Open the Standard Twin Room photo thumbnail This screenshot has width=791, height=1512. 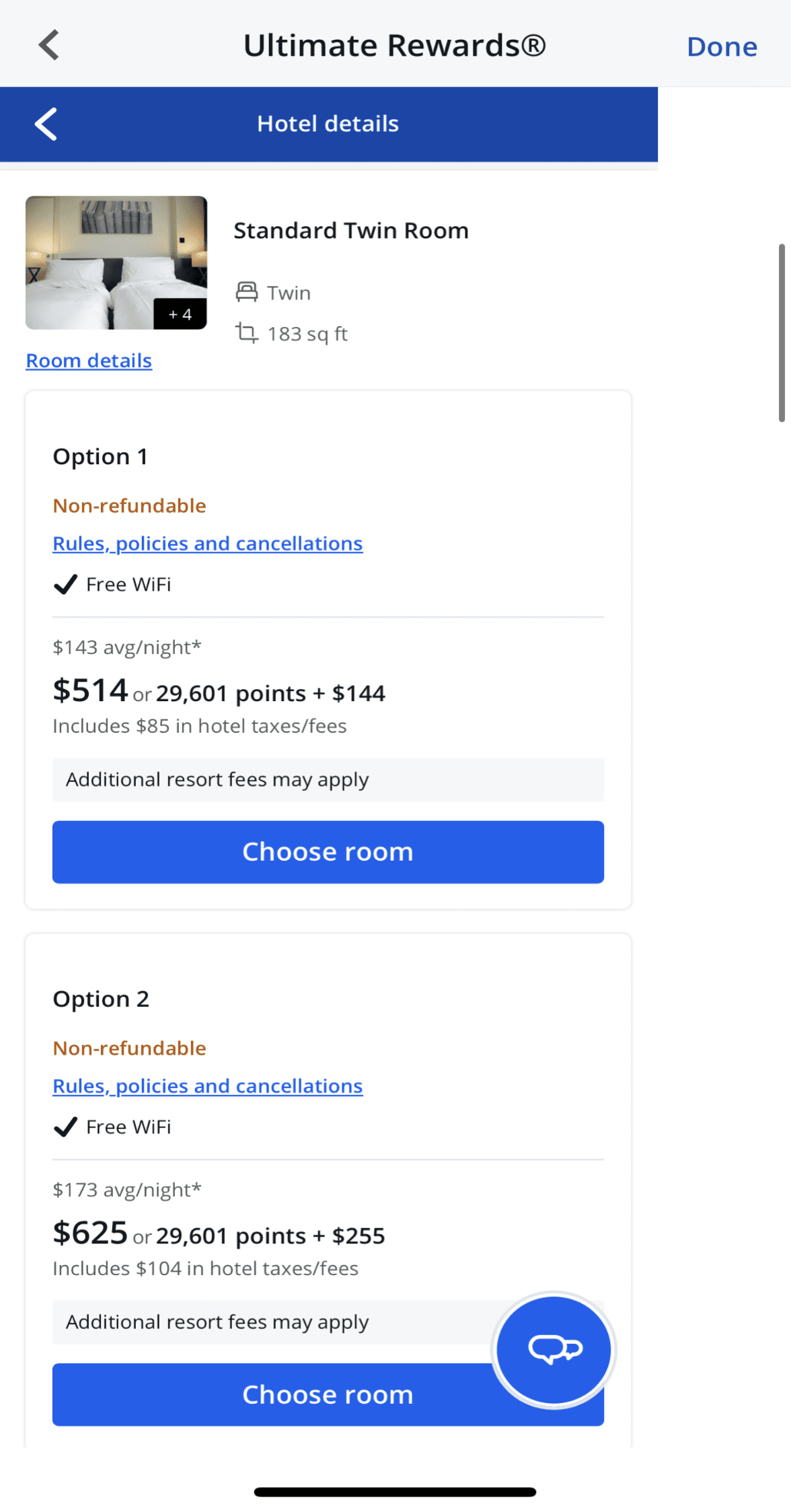tap(116, 262)
